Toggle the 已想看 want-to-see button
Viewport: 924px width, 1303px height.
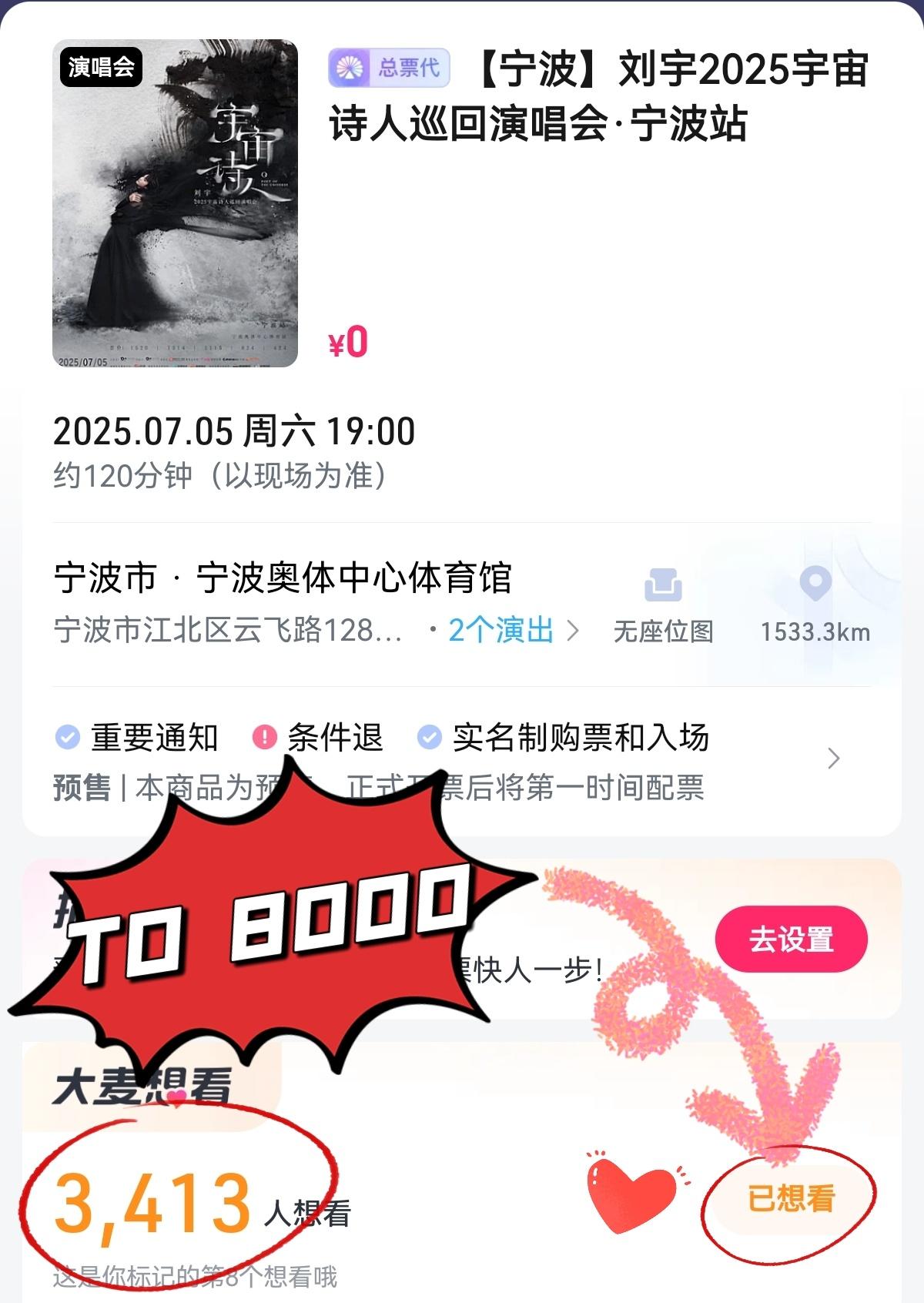(791, 1198)
